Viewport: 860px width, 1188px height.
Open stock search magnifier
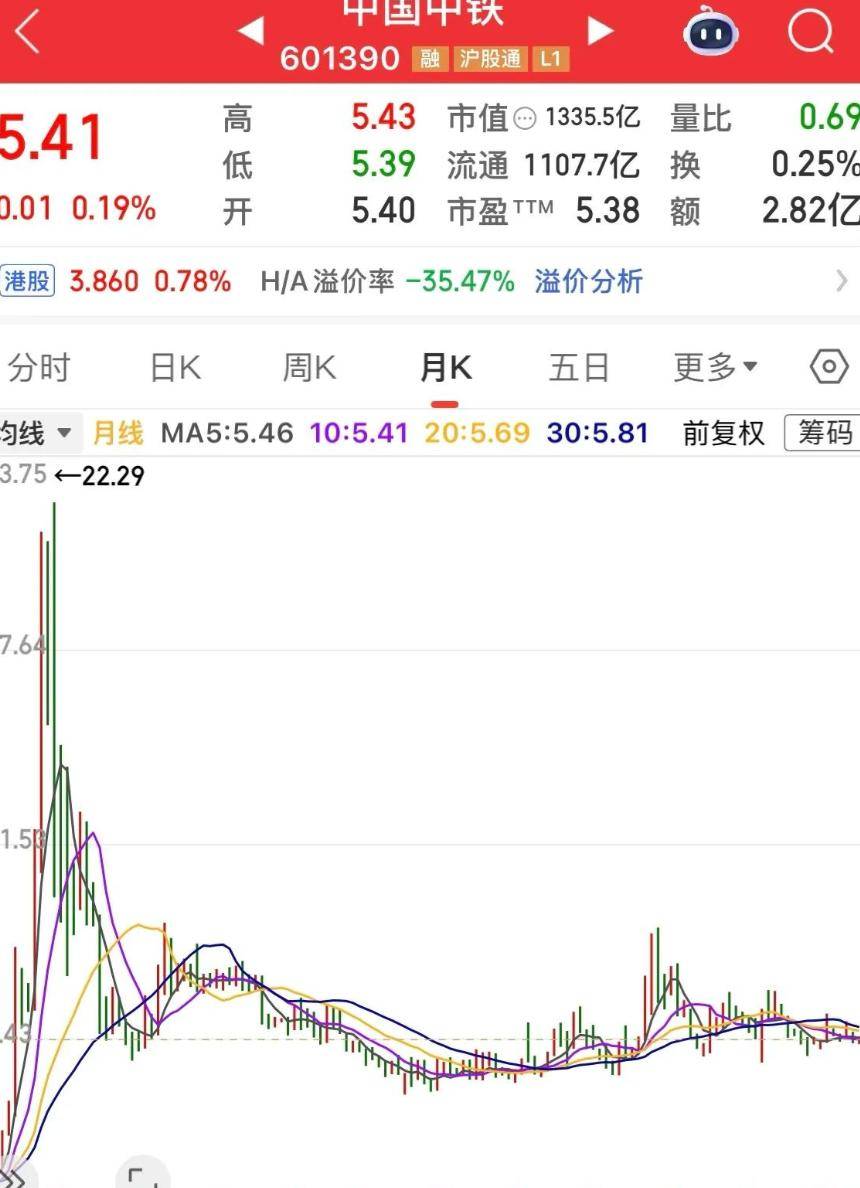point(808,32)
